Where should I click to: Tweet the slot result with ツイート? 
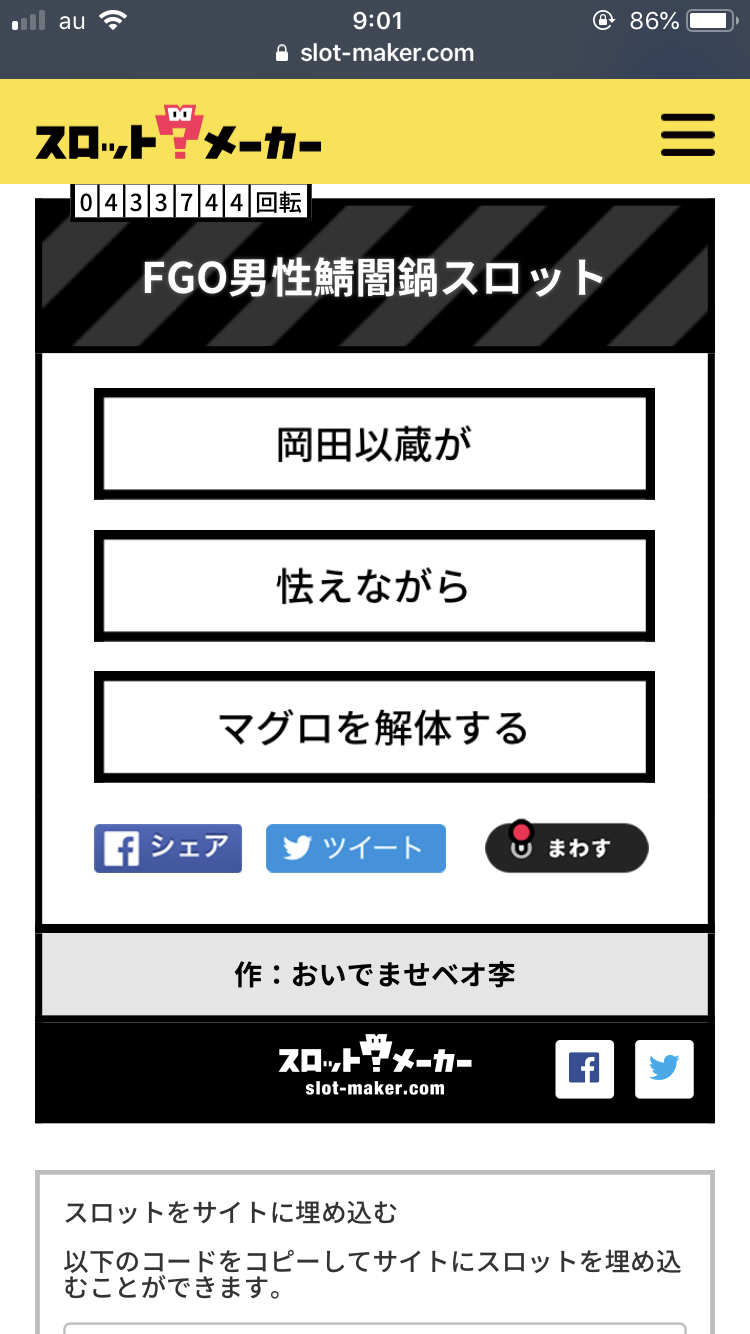point(355,849)
